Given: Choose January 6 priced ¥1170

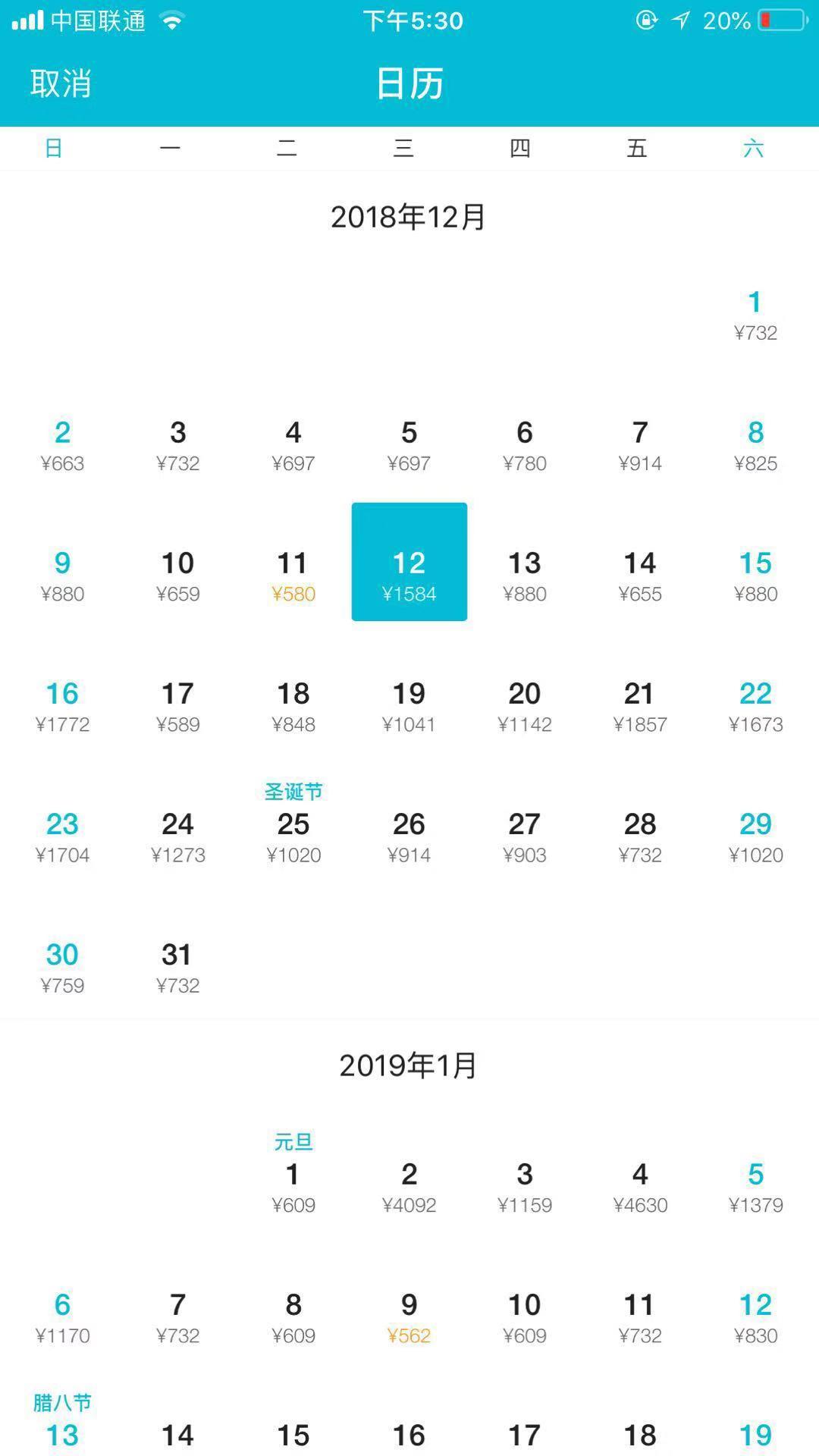Looking at the screenshot, I should 62,1317.
